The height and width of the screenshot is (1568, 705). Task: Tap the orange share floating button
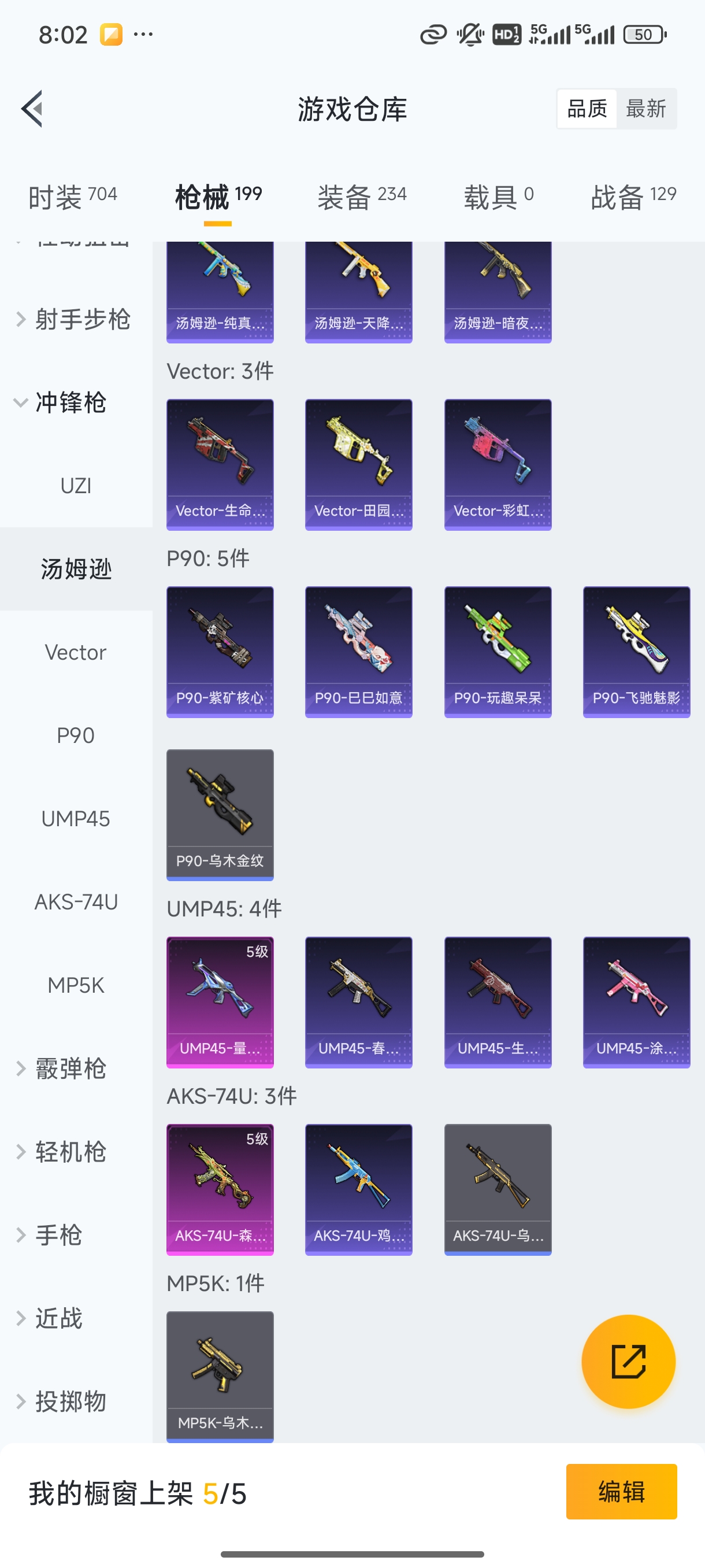point(628,1361)
